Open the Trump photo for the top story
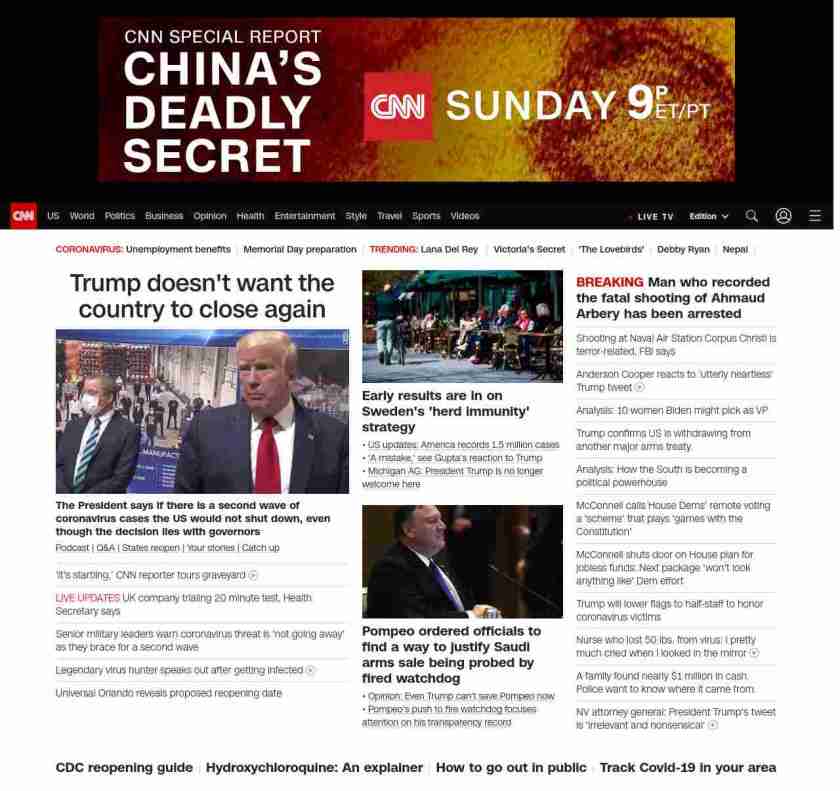This screenshot has height=791, width=840. click(202, 411)
